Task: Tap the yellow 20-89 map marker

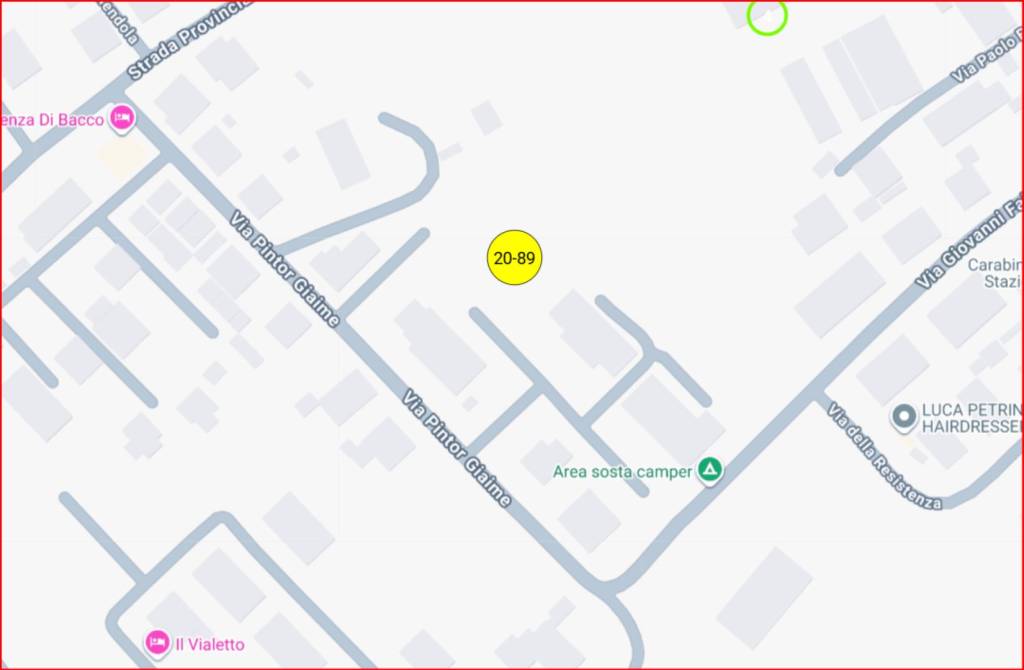Action: point(514,258)
